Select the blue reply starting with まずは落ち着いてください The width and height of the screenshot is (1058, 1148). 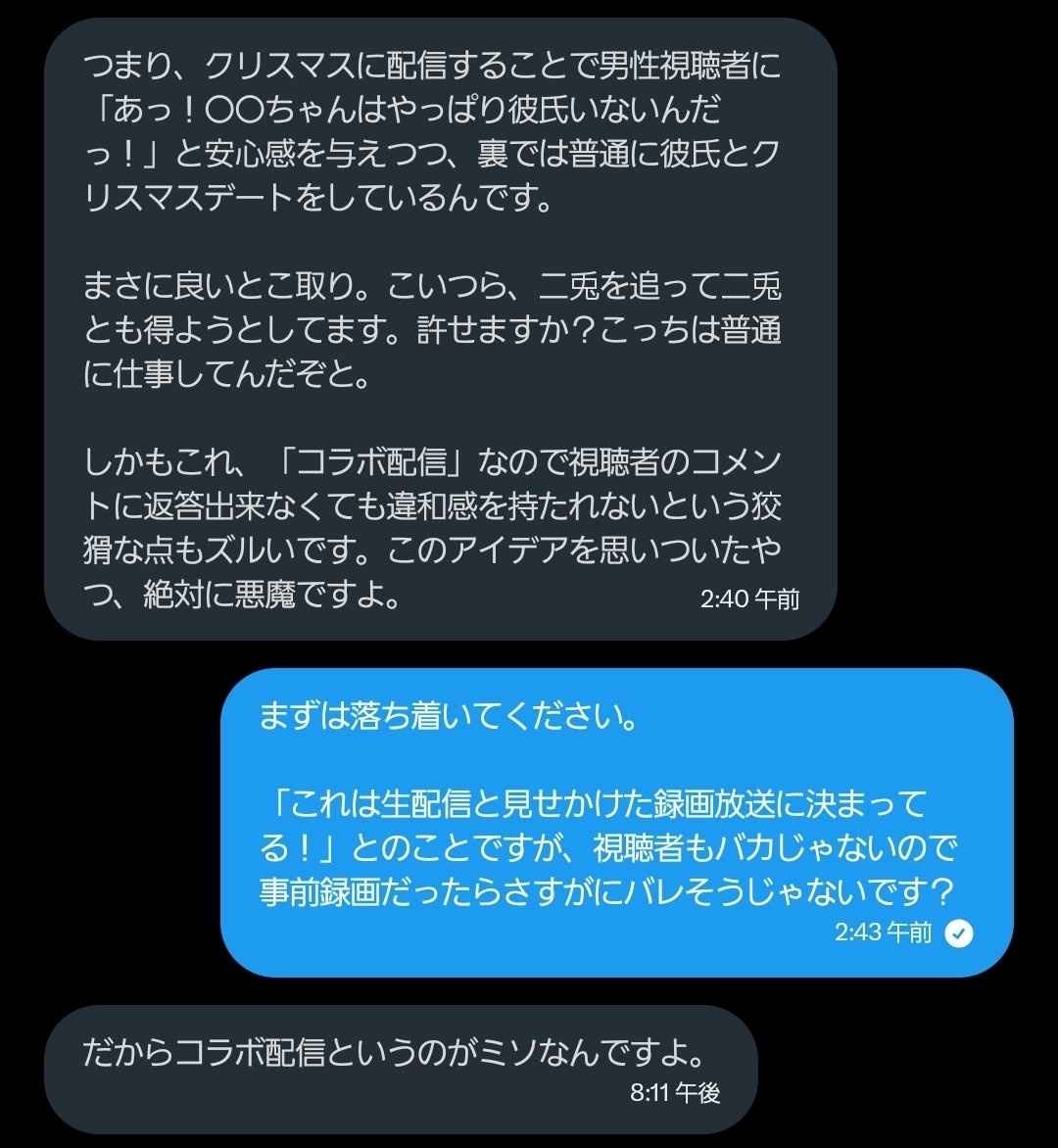(x=615, y=821)
